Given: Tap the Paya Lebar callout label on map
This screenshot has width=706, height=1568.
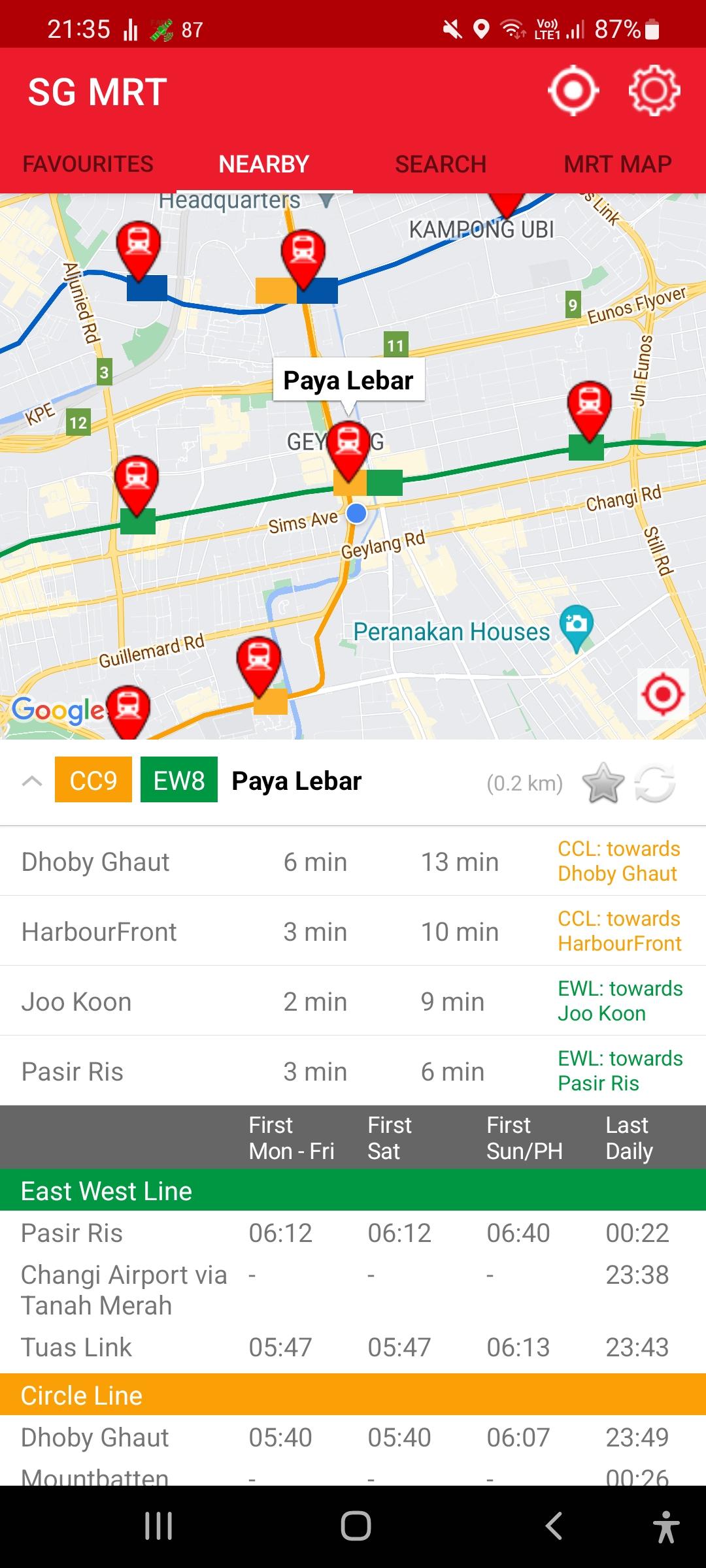Looking at the screenshot, I should click(x=348, y=380).
